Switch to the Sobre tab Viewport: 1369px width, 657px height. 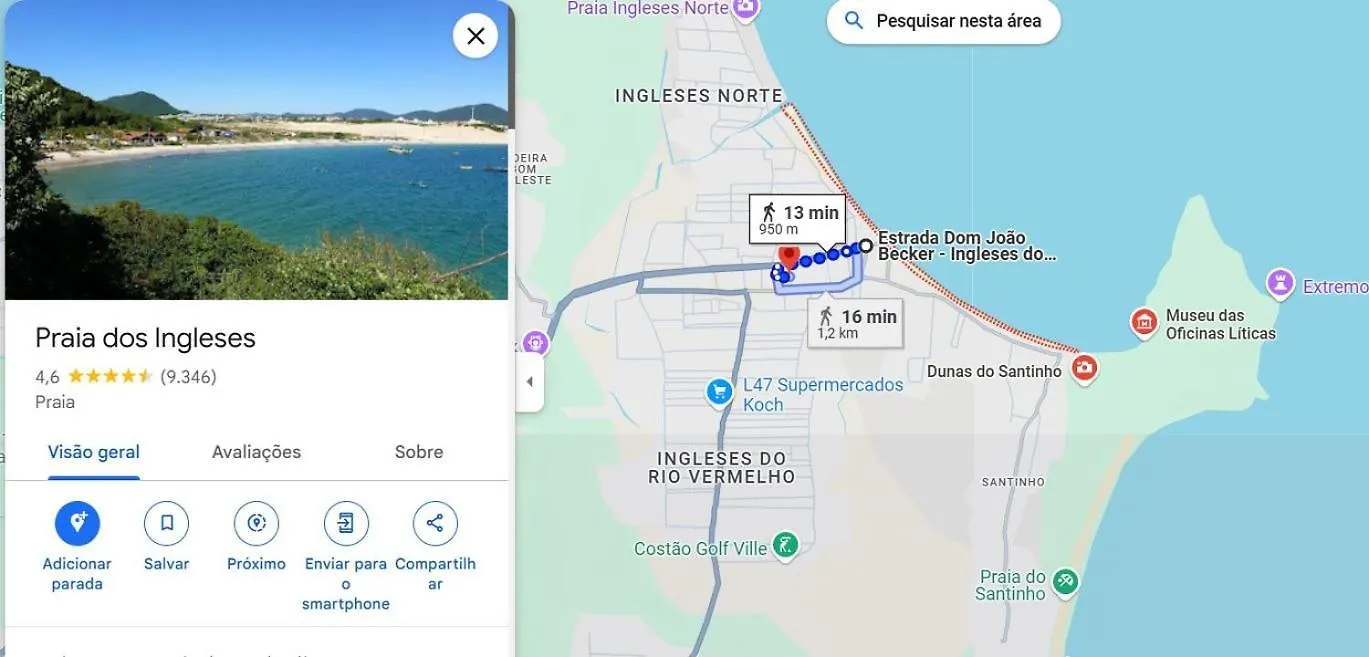(x=418, y=452)
